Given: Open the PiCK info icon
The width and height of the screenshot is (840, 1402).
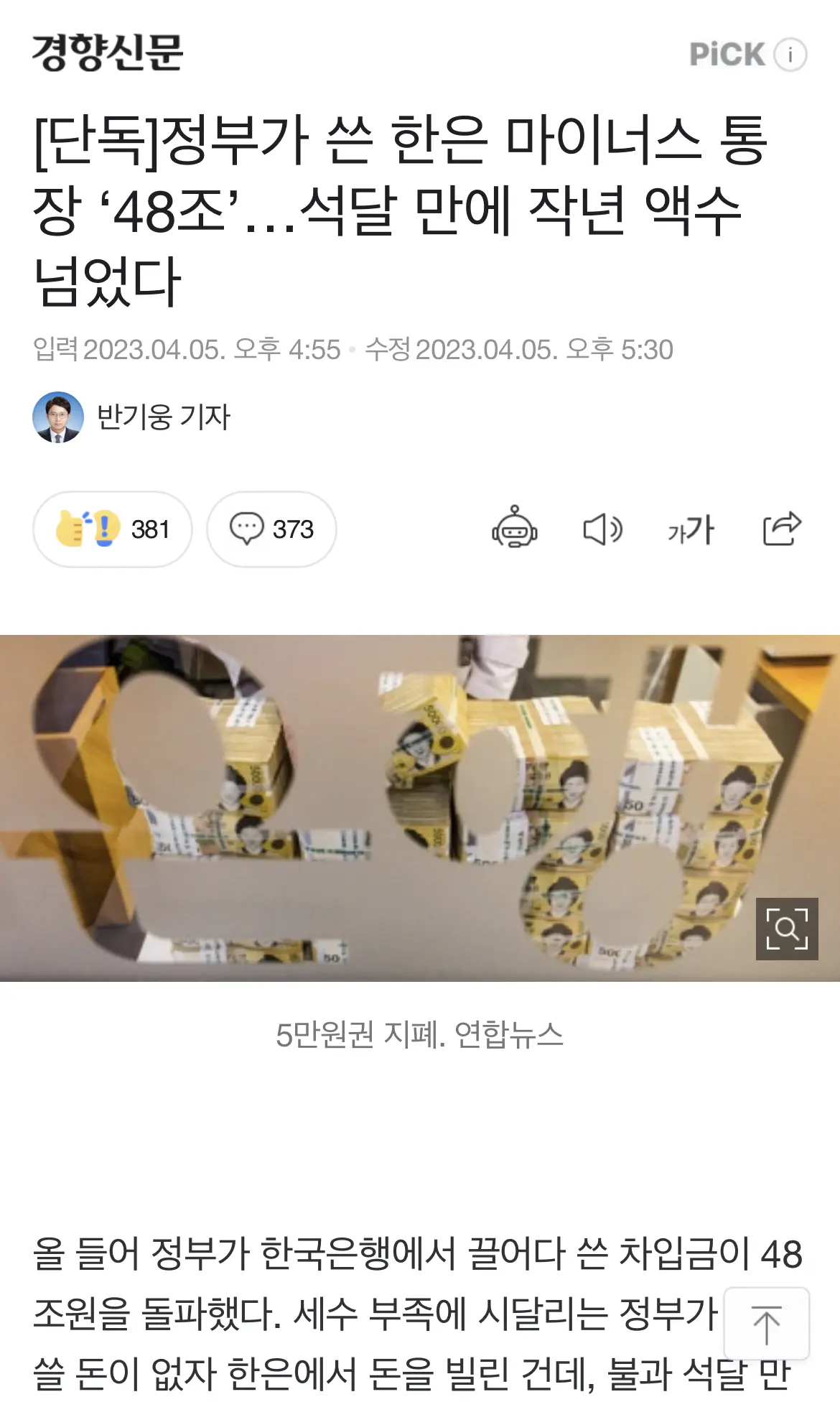Looking at the screenshot, I should [x=790, y=55].
